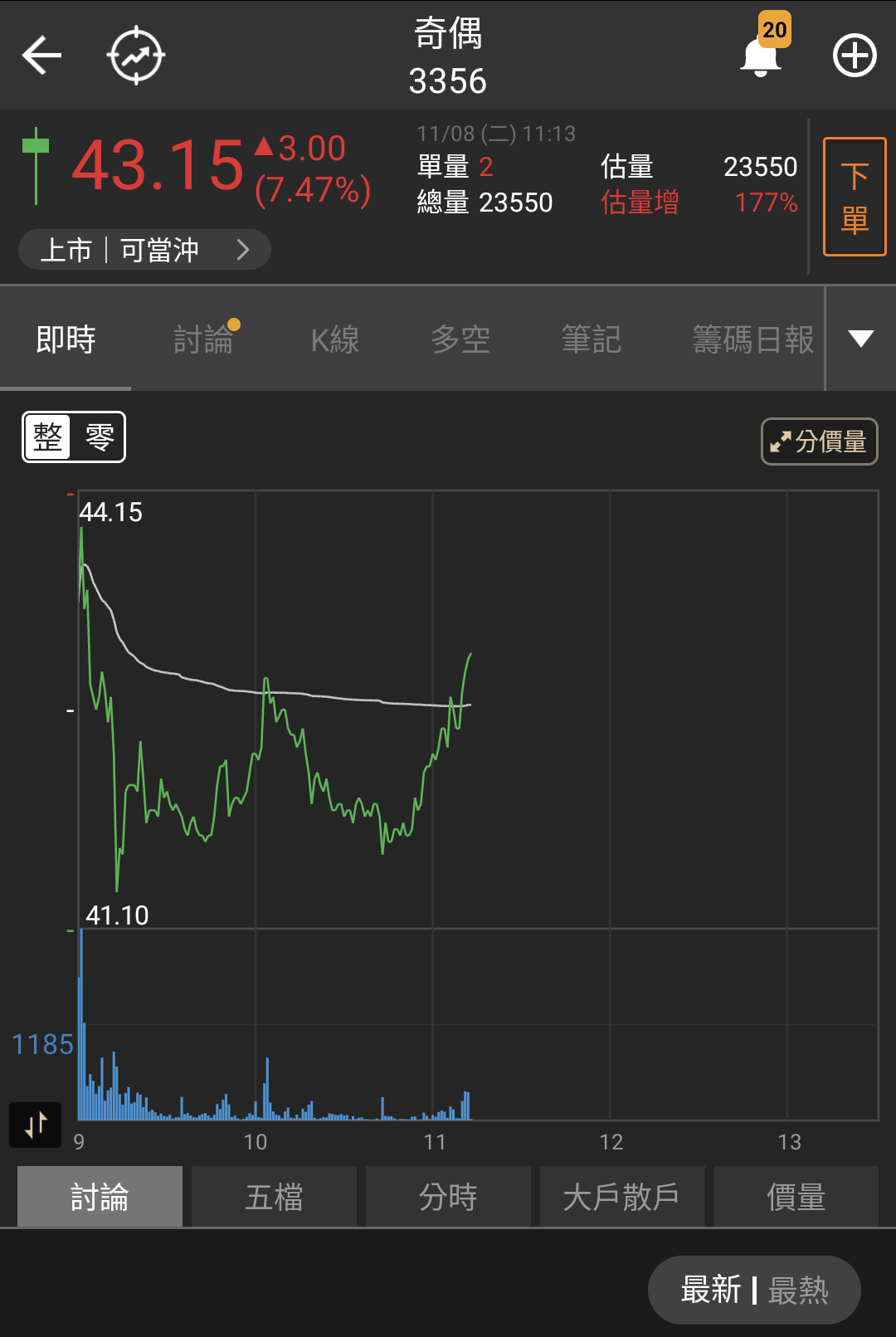Image resolution: width=896 pixels, height=1337 pixels.
Task: Go back using the arrow icon
Action: [x=41, y=56]
